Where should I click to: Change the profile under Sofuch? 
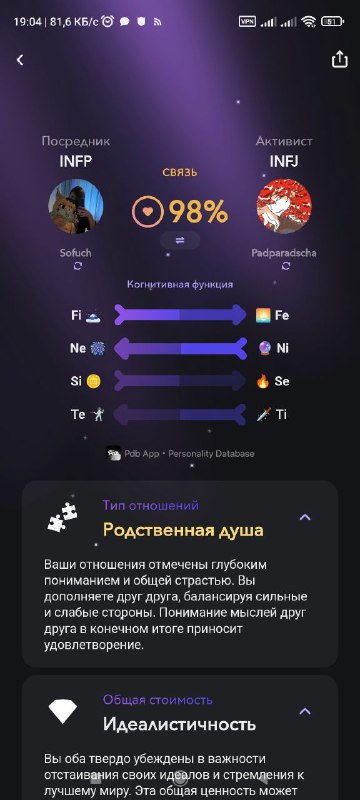click(78, 266)
